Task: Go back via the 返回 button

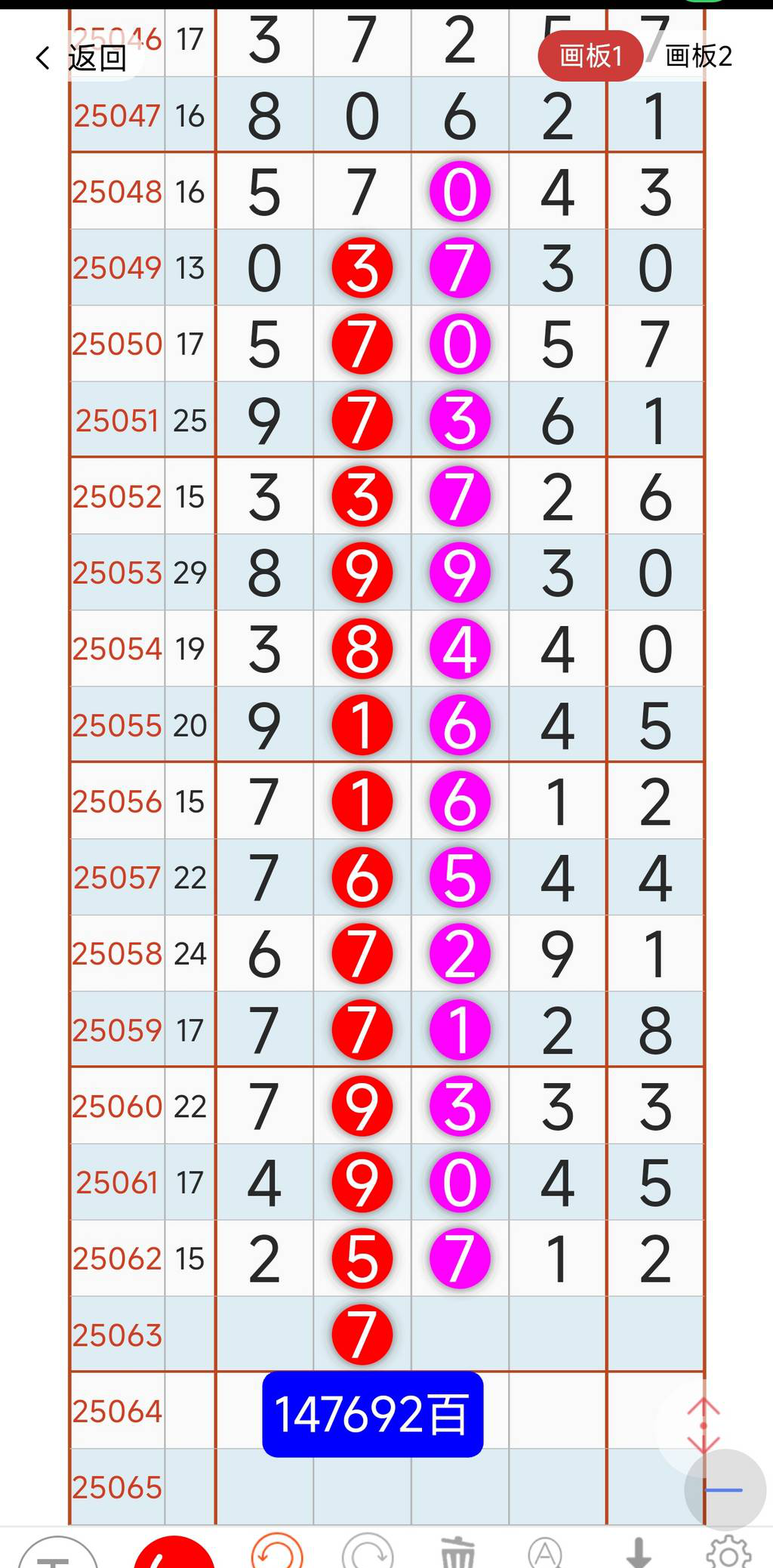Action: [x=82, y=57]
